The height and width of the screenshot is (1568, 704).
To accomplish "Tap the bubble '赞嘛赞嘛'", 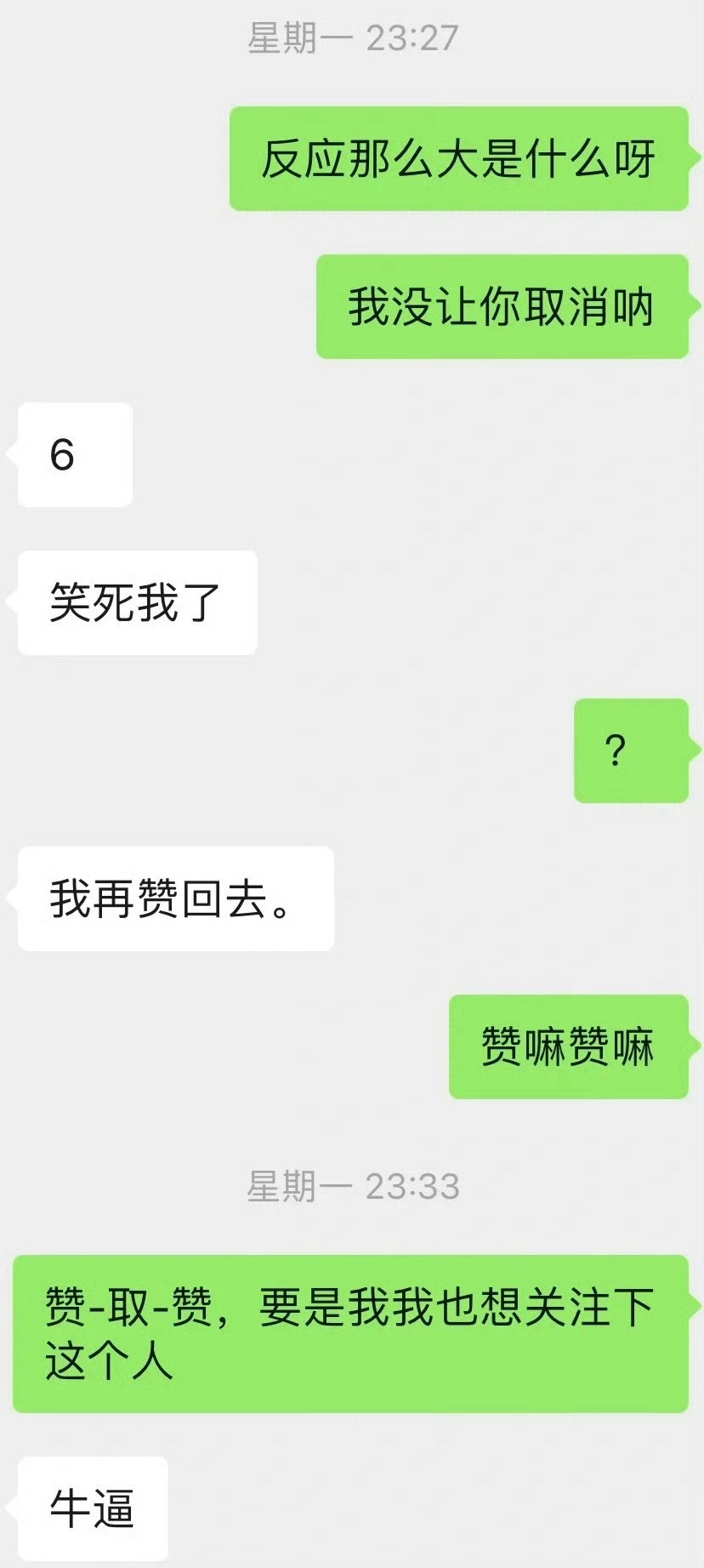I will point(567,1048).
